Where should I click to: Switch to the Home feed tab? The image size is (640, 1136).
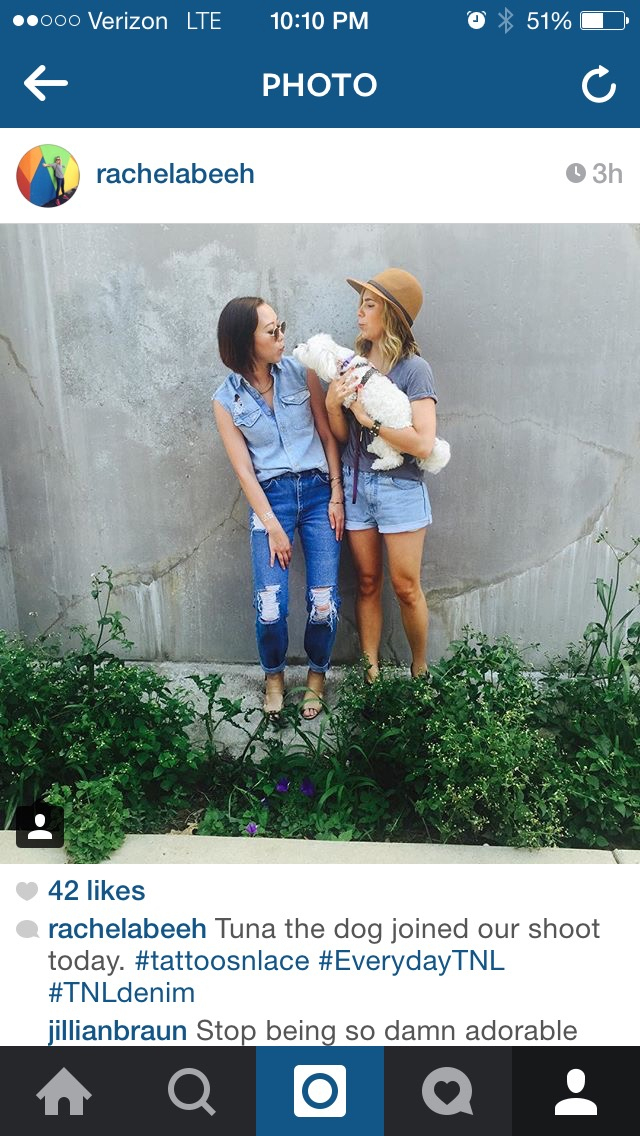[x=64, y=1091]
